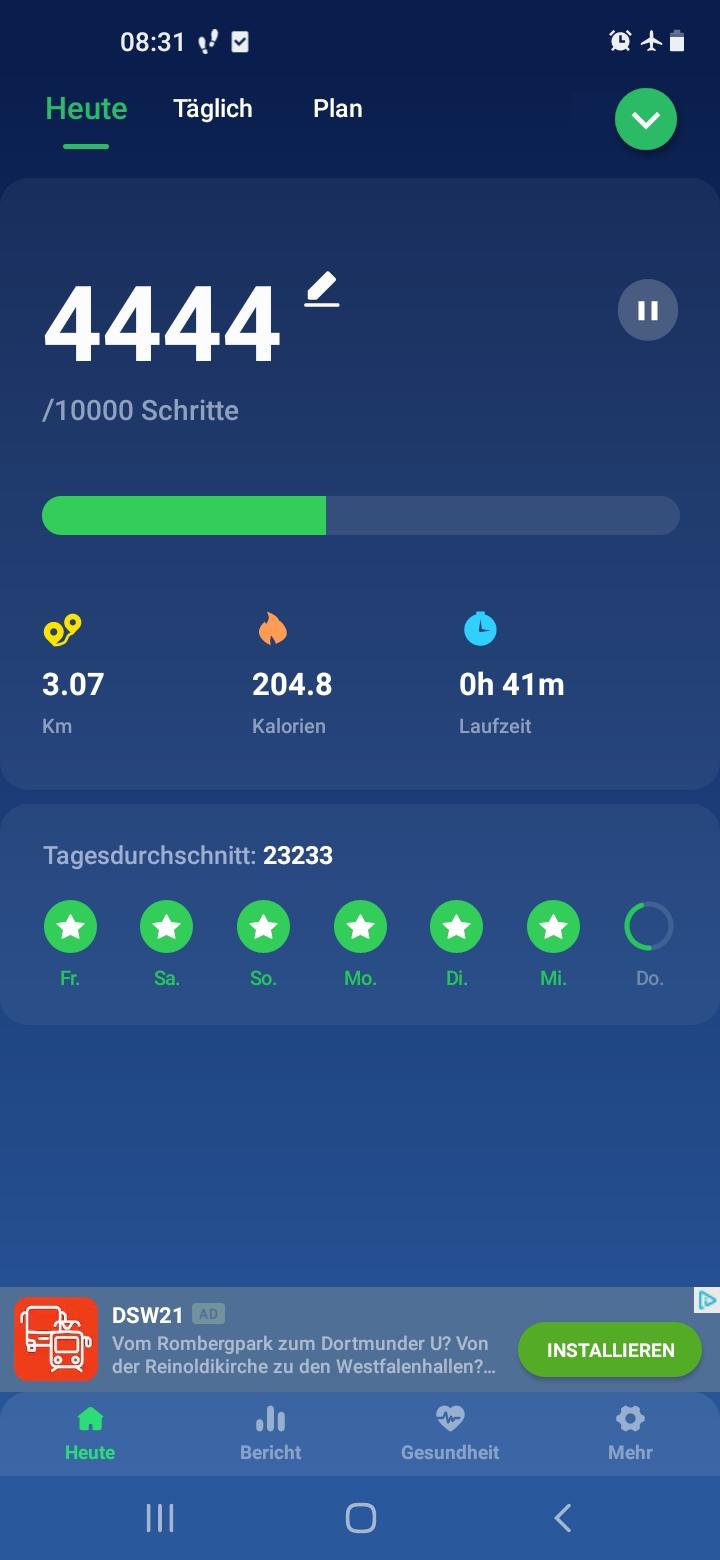This screenshot has width=720, height=1560.
Task: Open Wednesday's completed day star
Action: coord(553,927)
